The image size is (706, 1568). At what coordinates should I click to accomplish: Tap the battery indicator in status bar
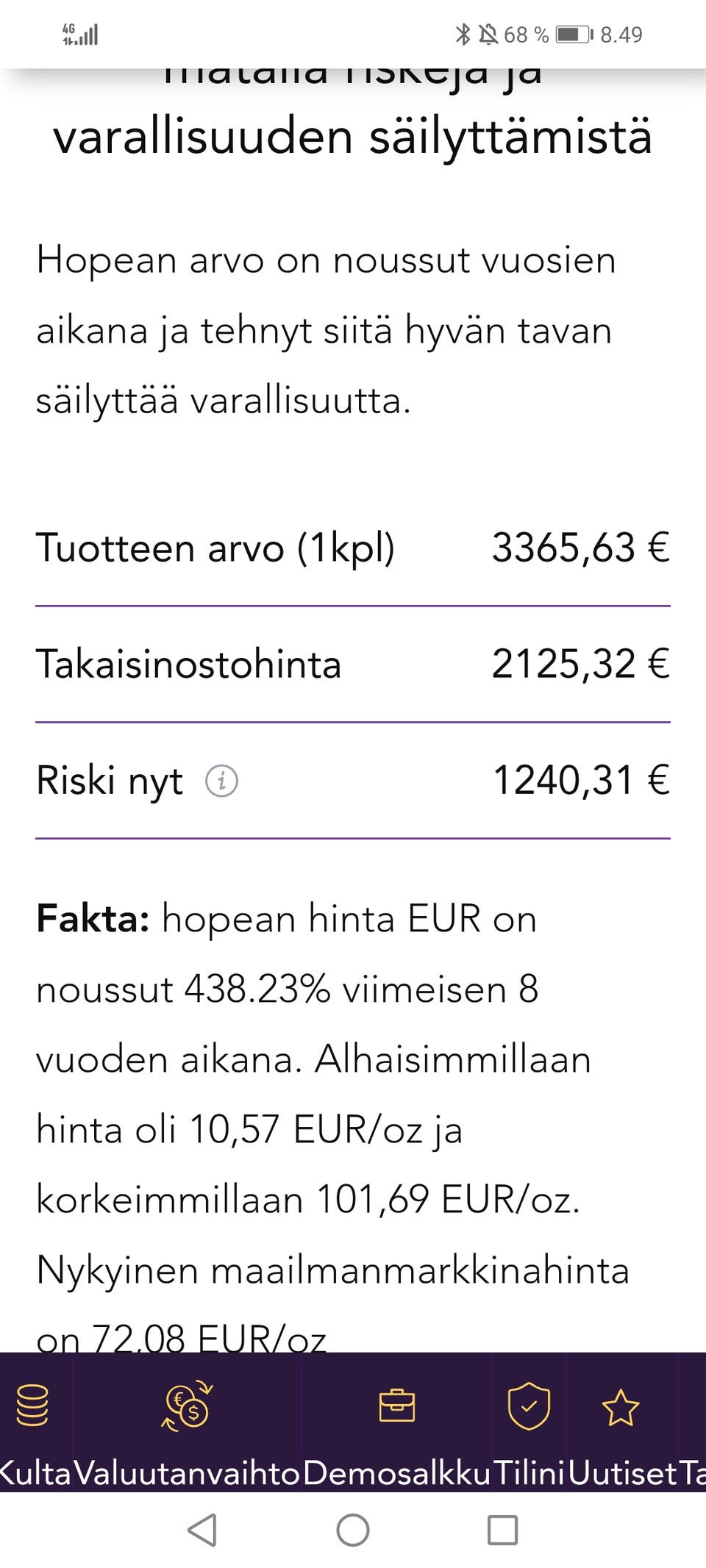573,33
